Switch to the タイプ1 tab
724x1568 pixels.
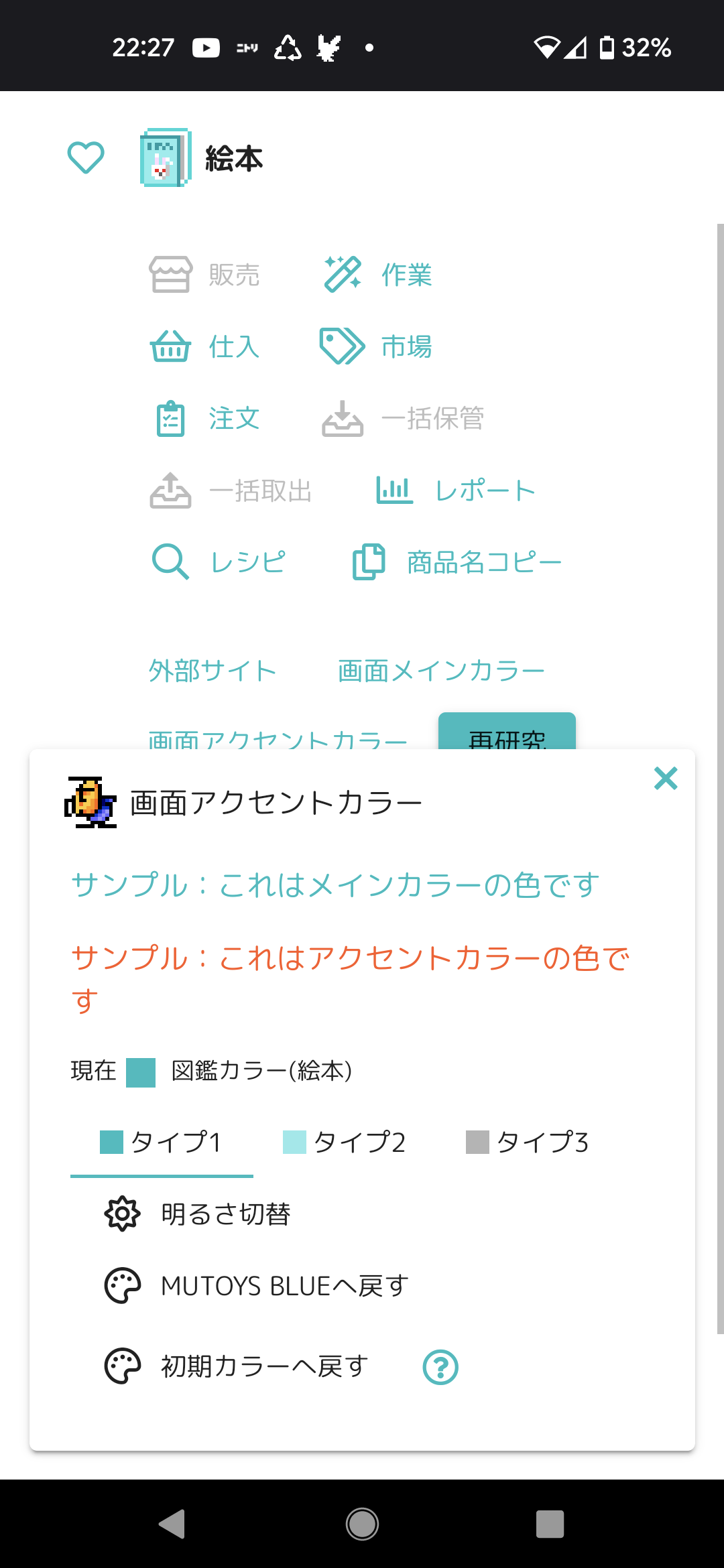162,1142
